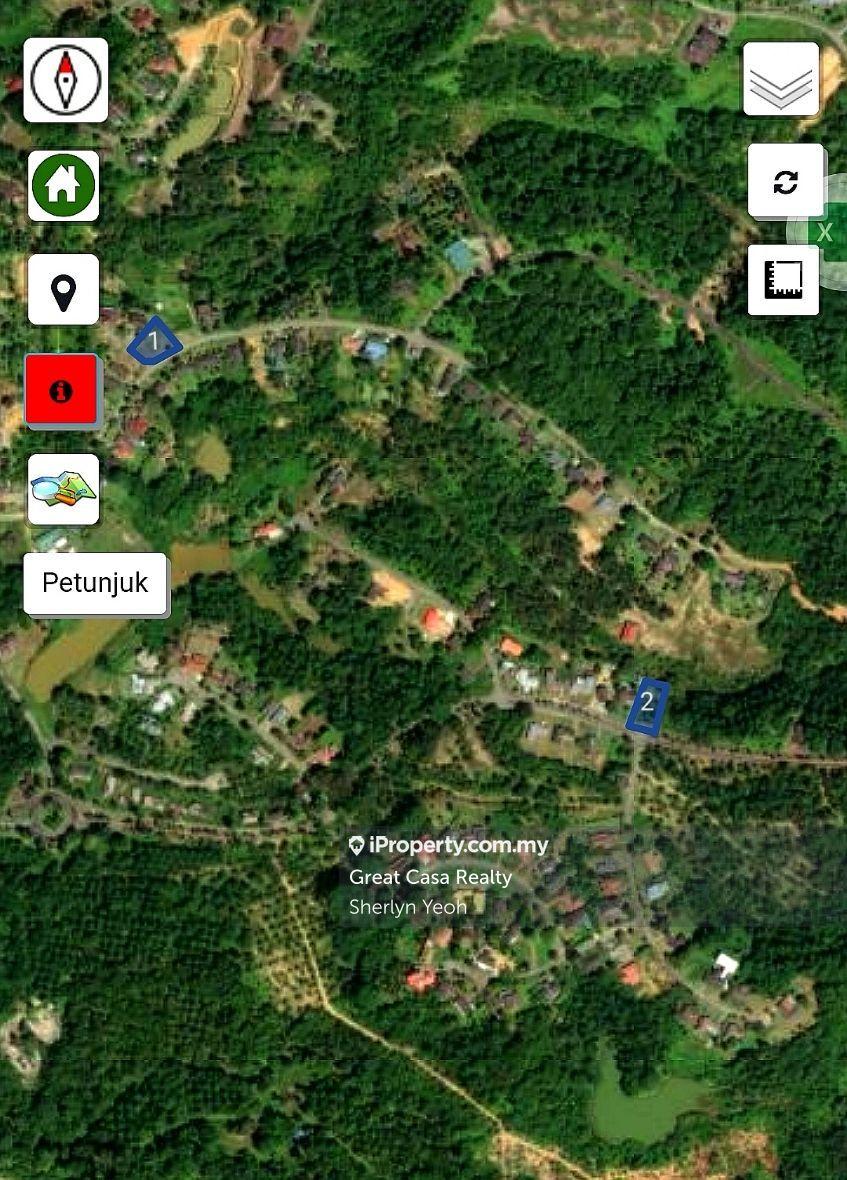Open the Petunjuk legend button

click(x=95, y=583)
